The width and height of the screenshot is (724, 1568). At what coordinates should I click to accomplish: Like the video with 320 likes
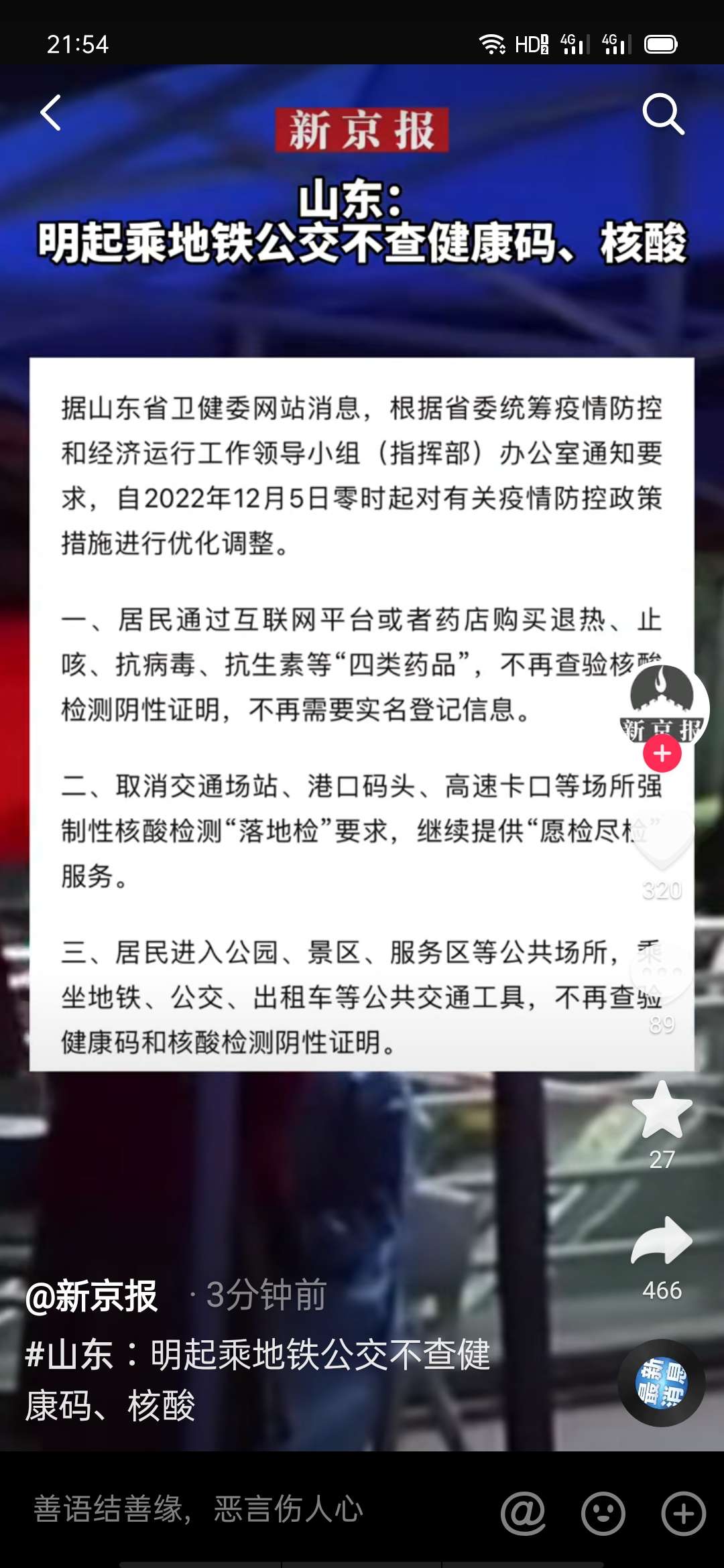pos(662,839)
